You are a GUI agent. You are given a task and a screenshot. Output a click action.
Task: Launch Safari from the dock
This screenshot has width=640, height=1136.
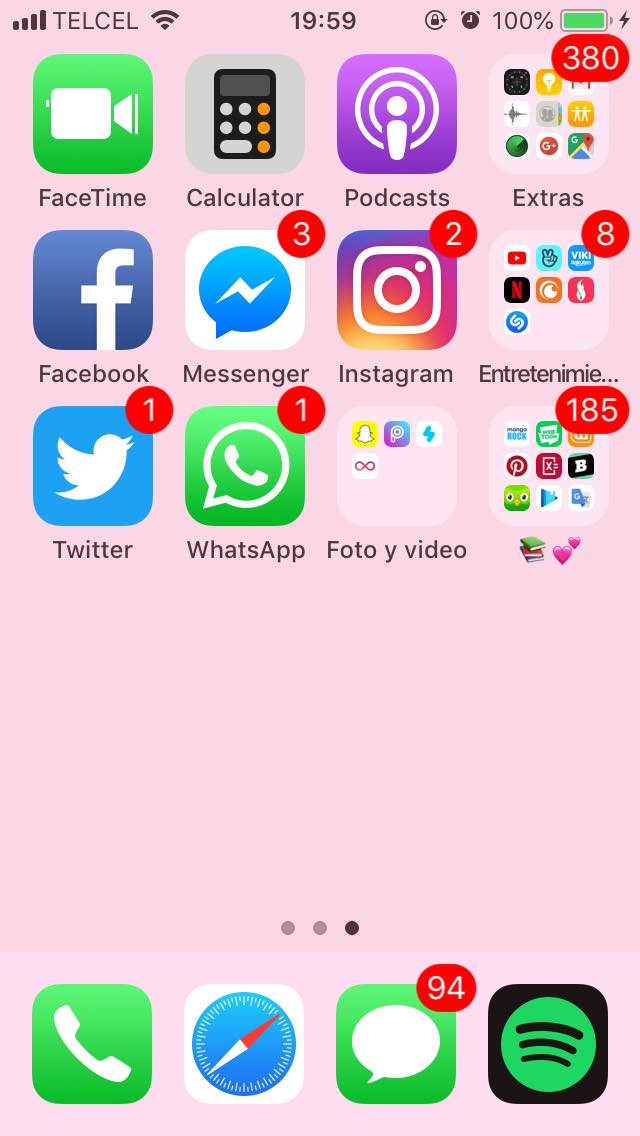click(x=244, y=1044)
